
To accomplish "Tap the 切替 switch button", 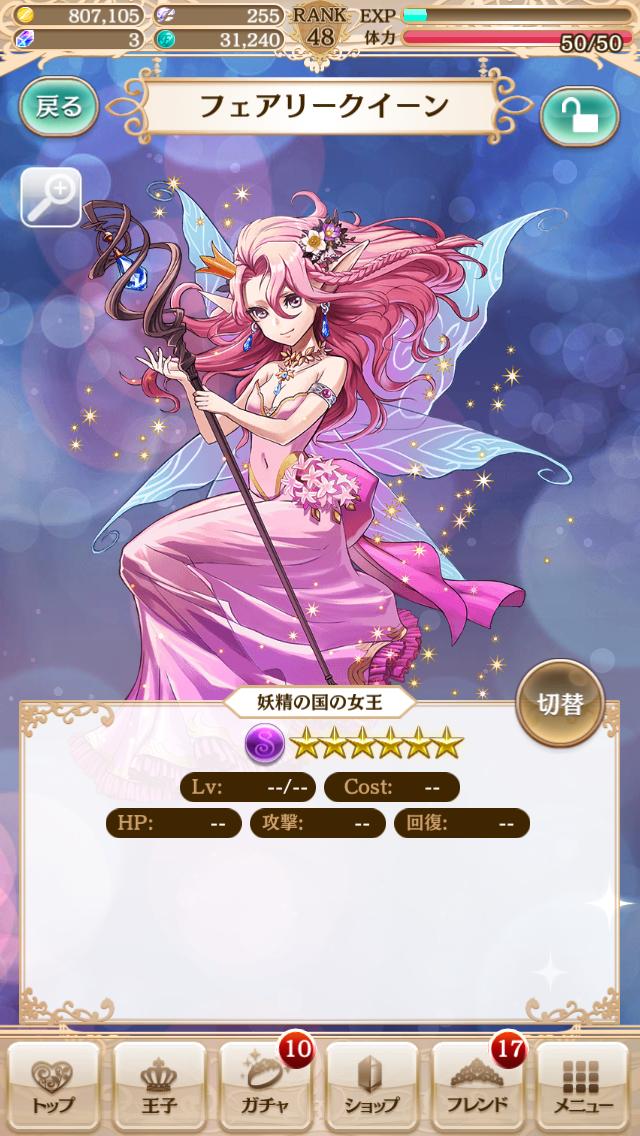I will (560, 703).
